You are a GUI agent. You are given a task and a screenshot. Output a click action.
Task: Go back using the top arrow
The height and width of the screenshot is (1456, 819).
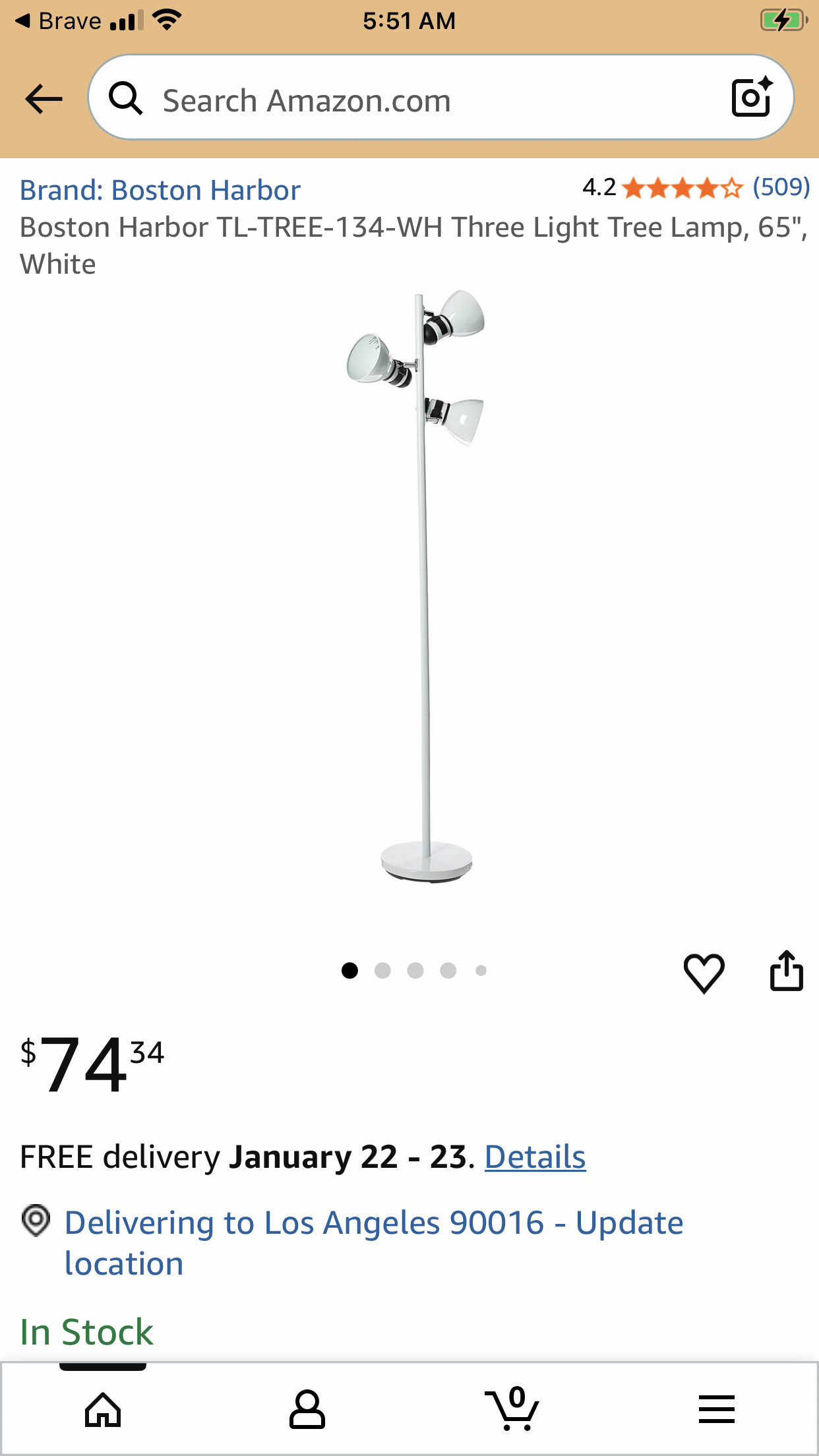(x=44, y=99)
